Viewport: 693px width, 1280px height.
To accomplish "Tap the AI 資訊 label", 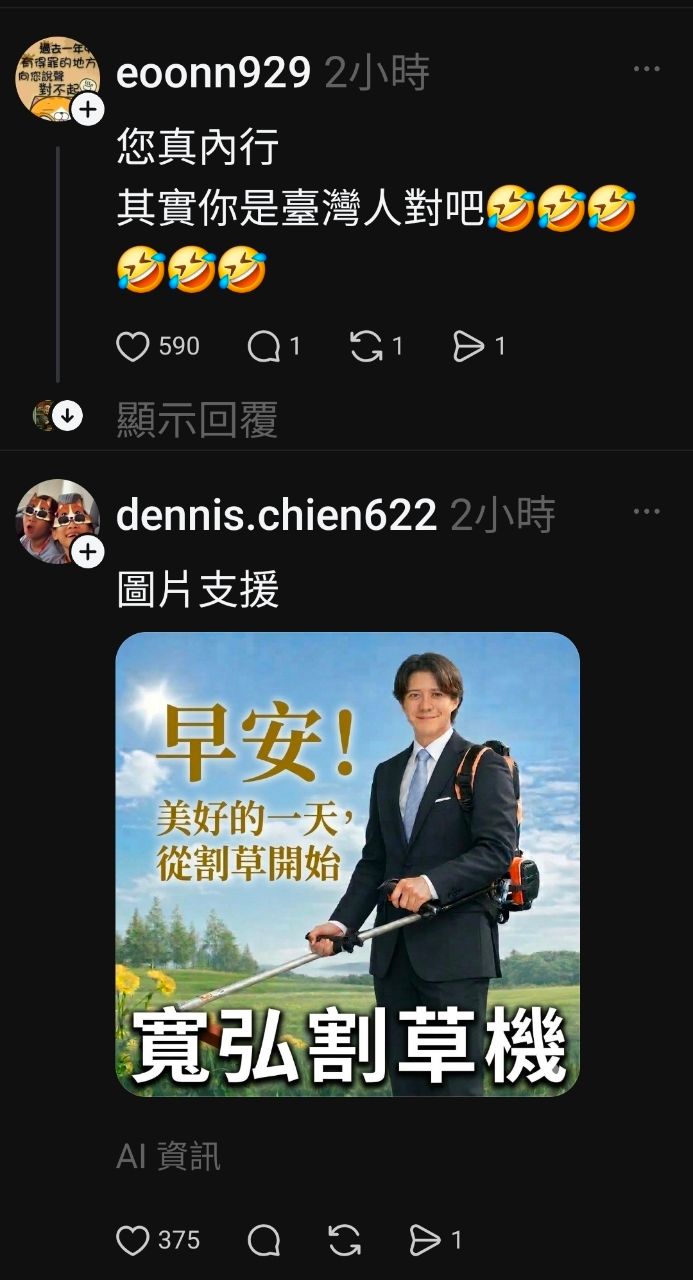I will (168, 1156).
